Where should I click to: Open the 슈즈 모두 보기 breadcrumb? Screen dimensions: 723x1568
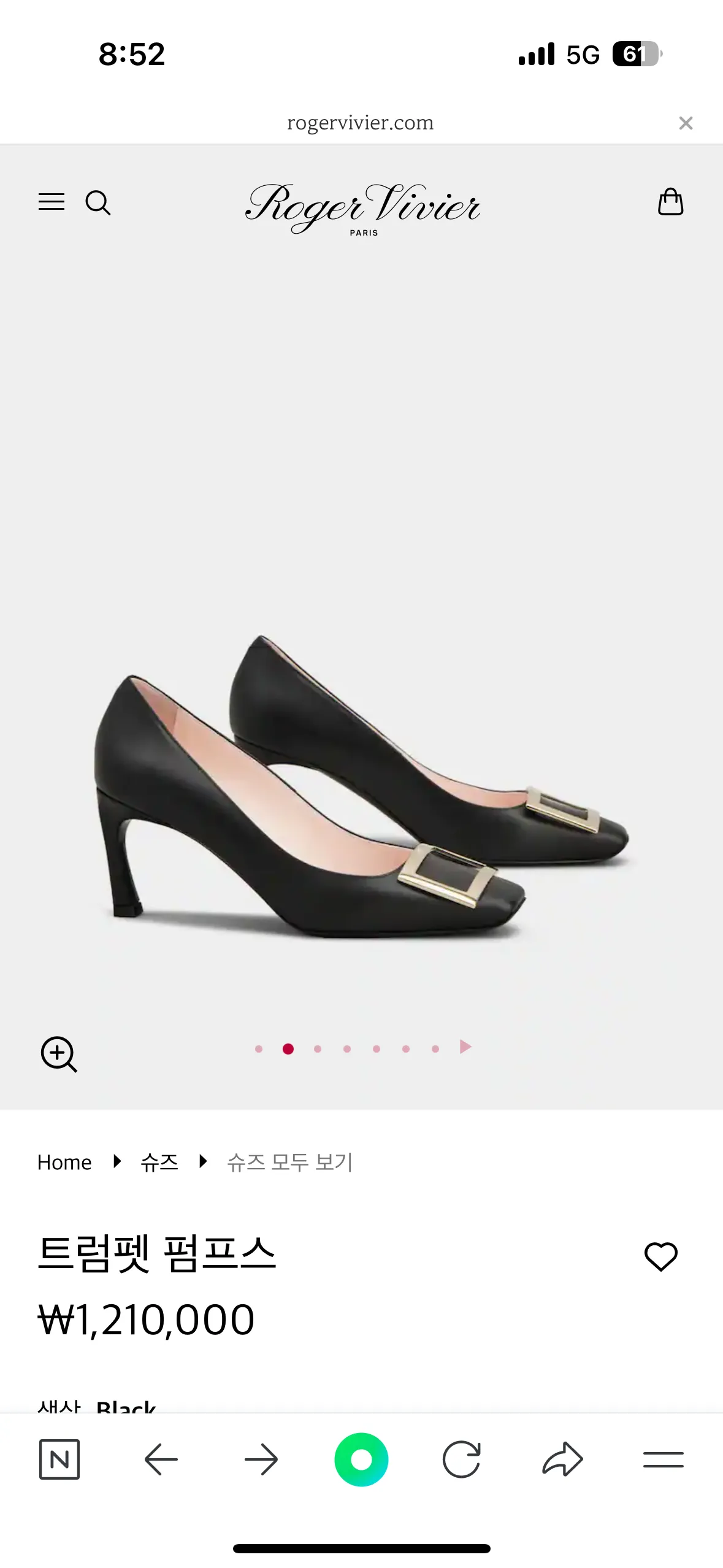[x=290, y=1162]
